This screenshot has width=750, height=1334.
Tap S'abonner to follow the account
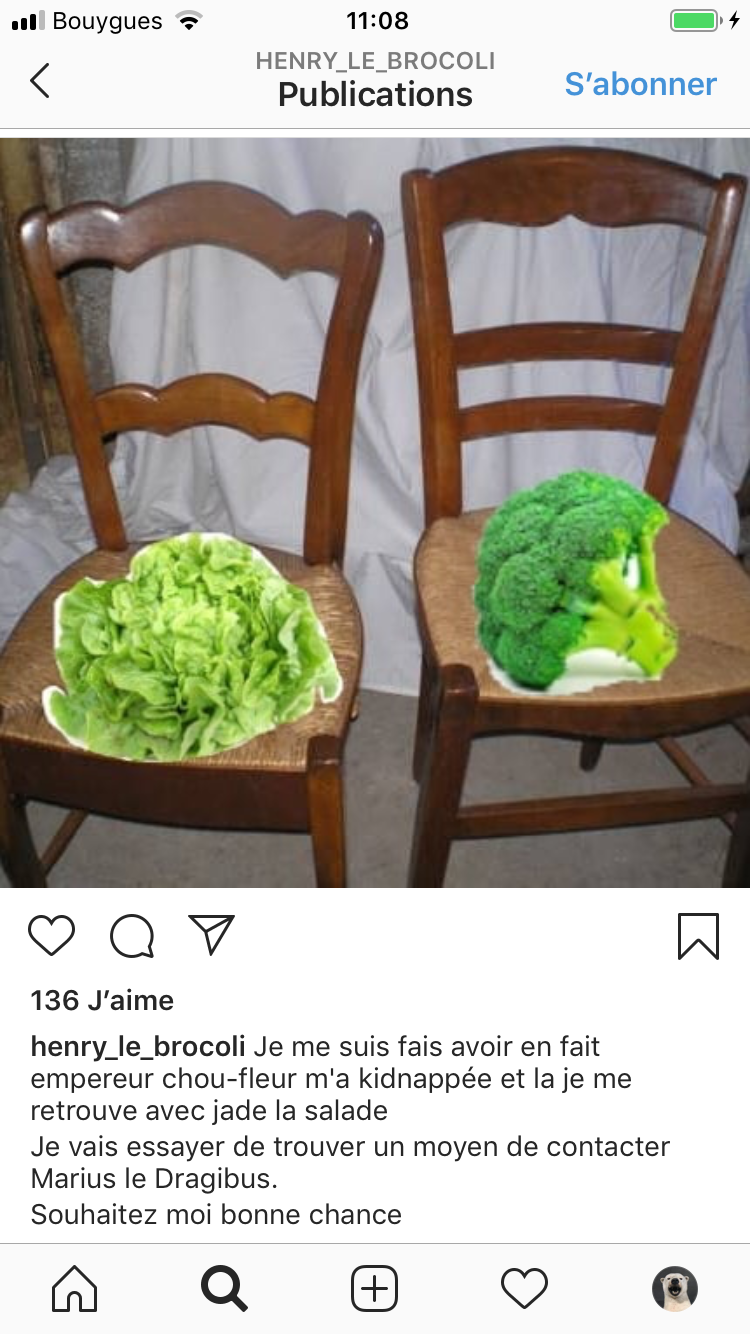(641, 84)
